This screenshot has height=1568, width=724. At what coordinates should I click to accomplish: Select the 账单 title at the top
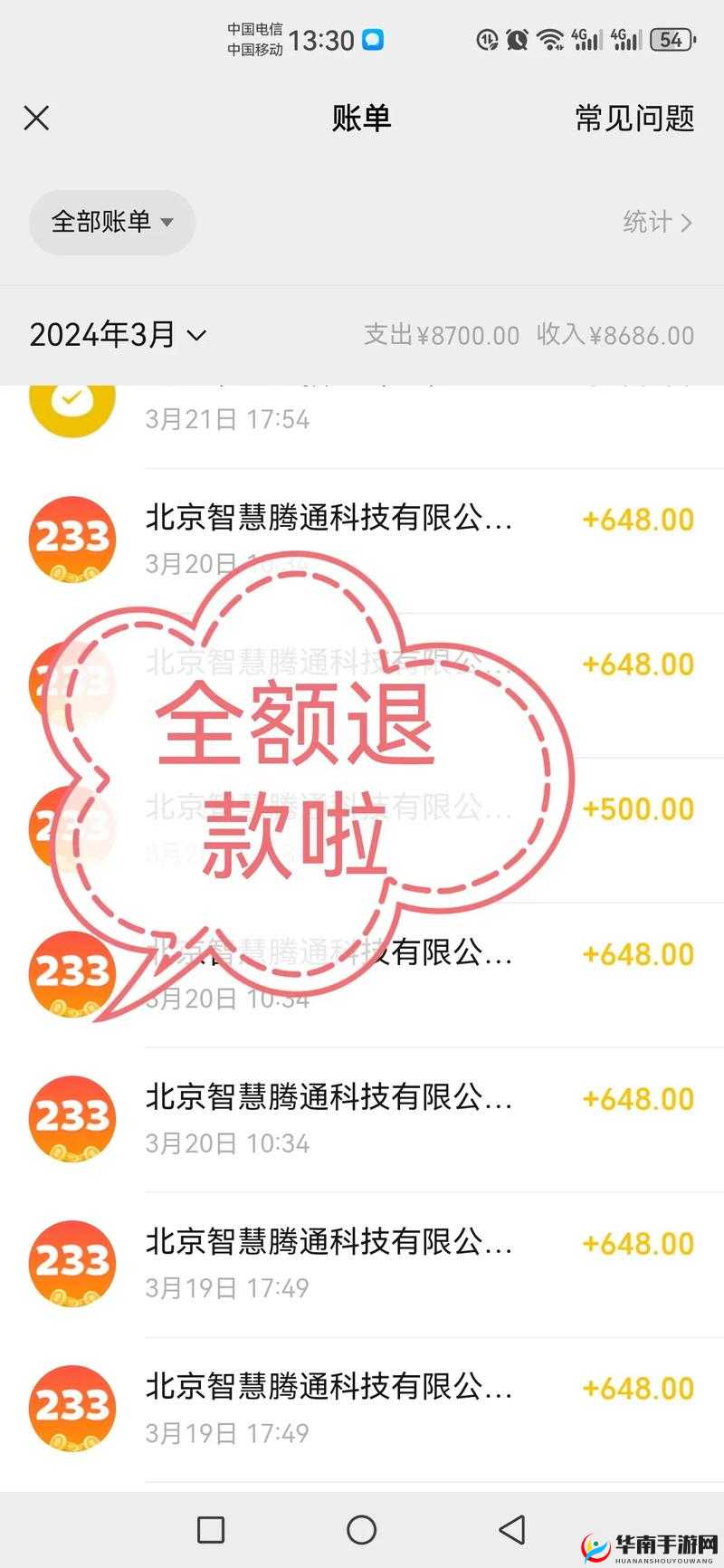coord(361,119)
